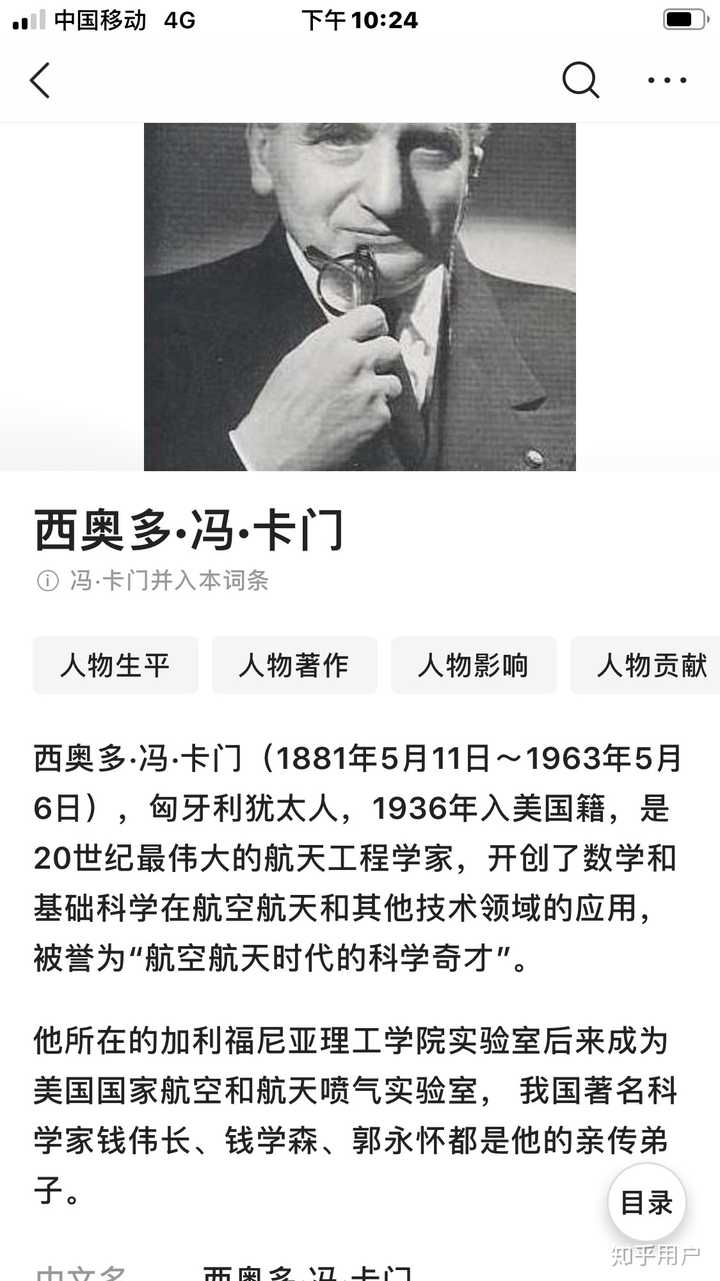The width and height of the screenshot is (720, 1281).
Task: Jump to the 人物著作 section
Action: [294, 665]
